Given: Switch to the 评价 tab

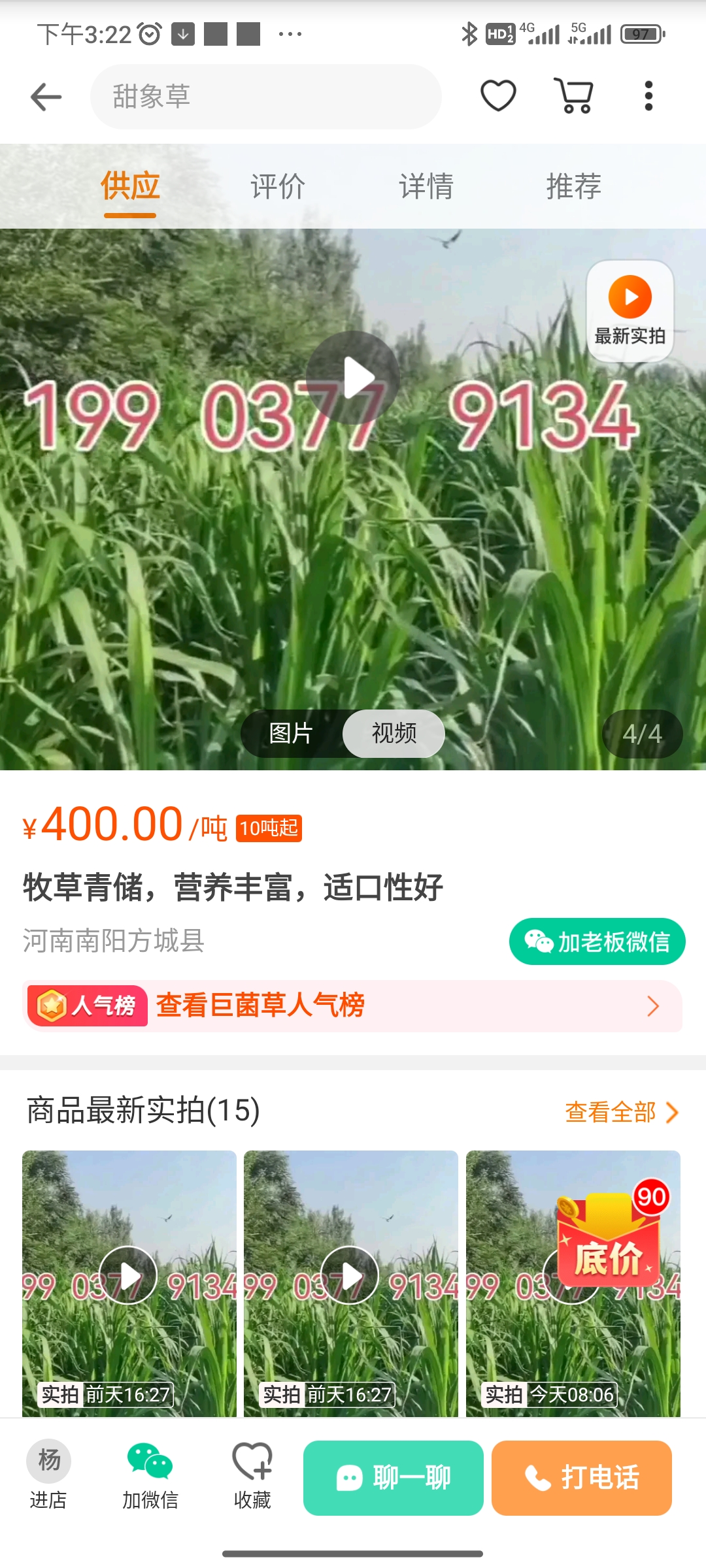Looking at the screenshot, I should [278, 186].
